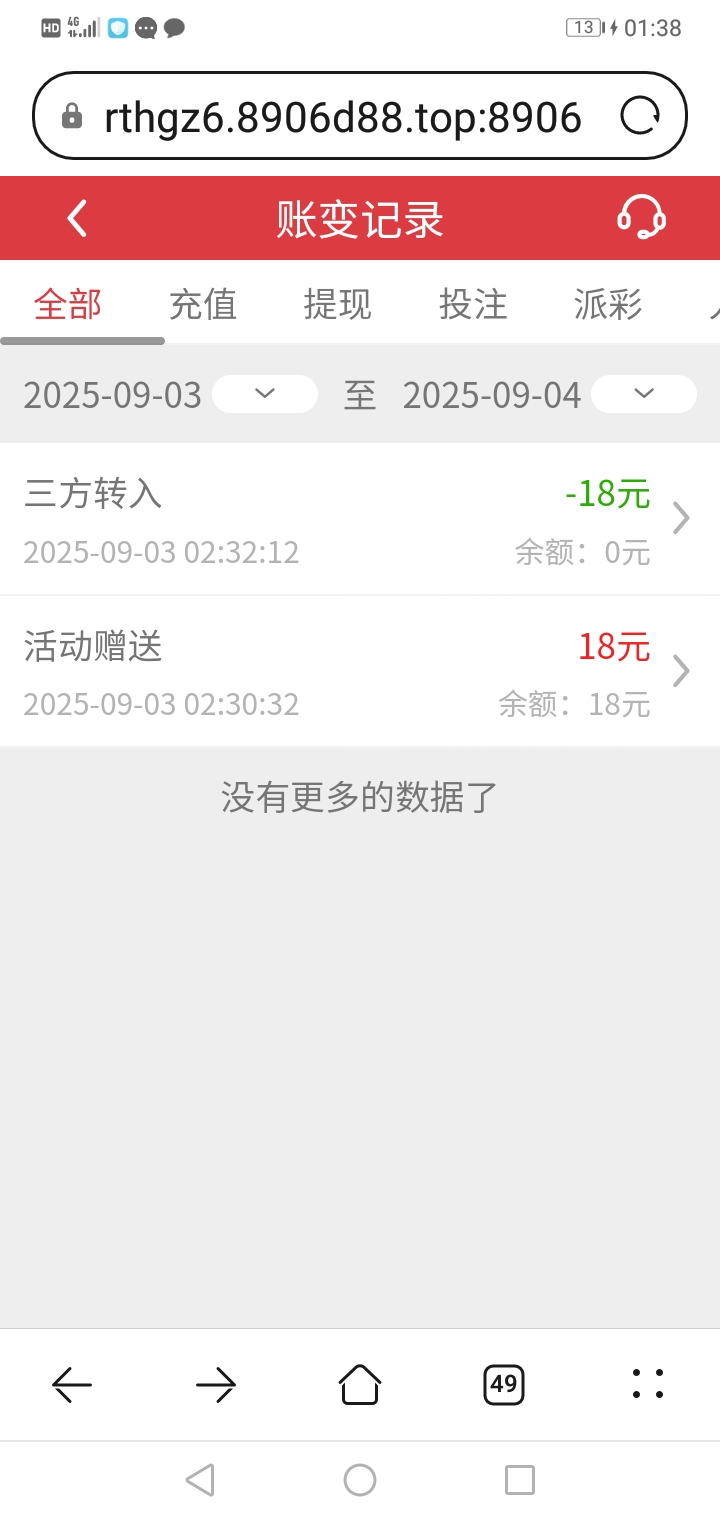Open customer service headset icon
The image size is (720, 1520).
pos(641,217)
